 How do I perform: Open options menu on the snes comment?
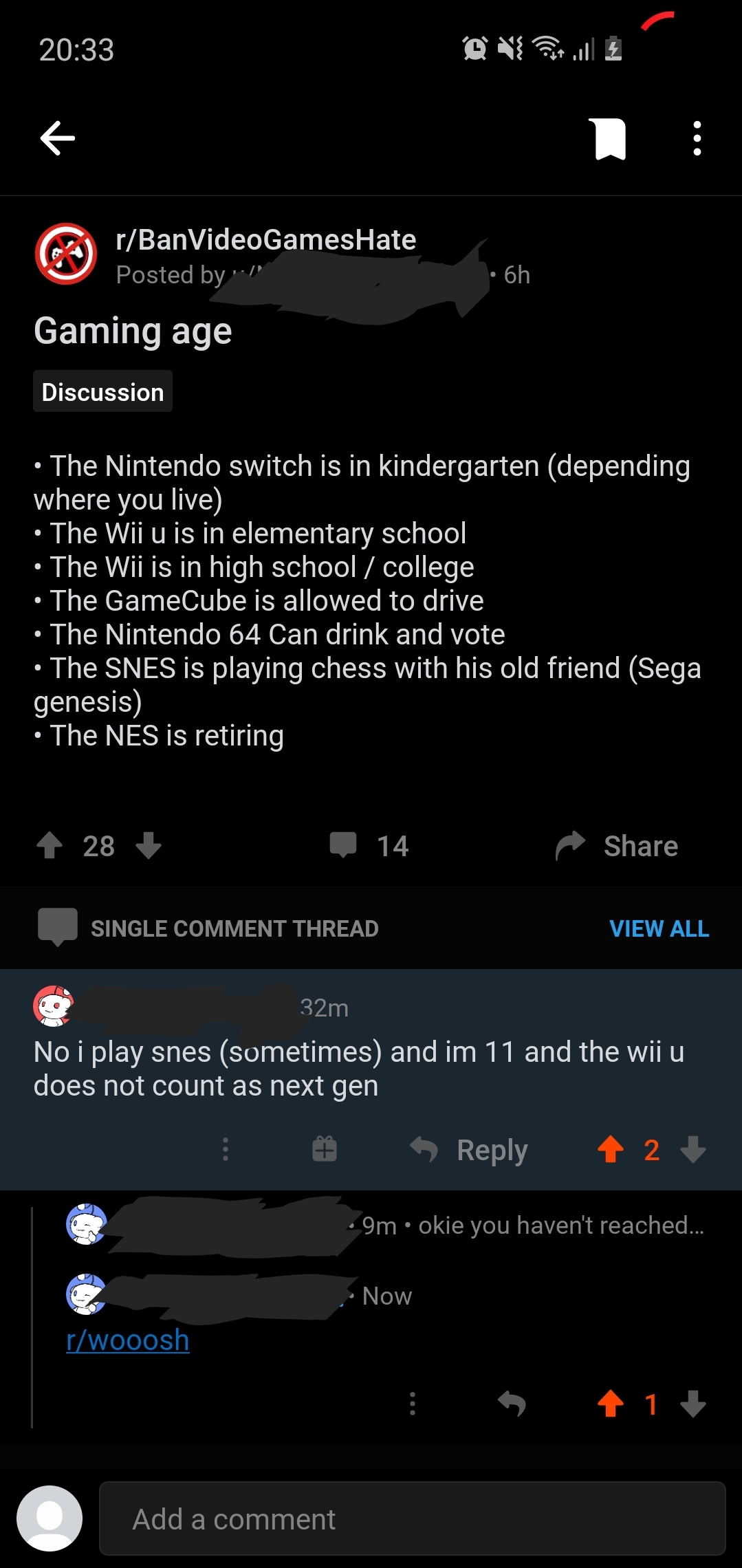226,1149
